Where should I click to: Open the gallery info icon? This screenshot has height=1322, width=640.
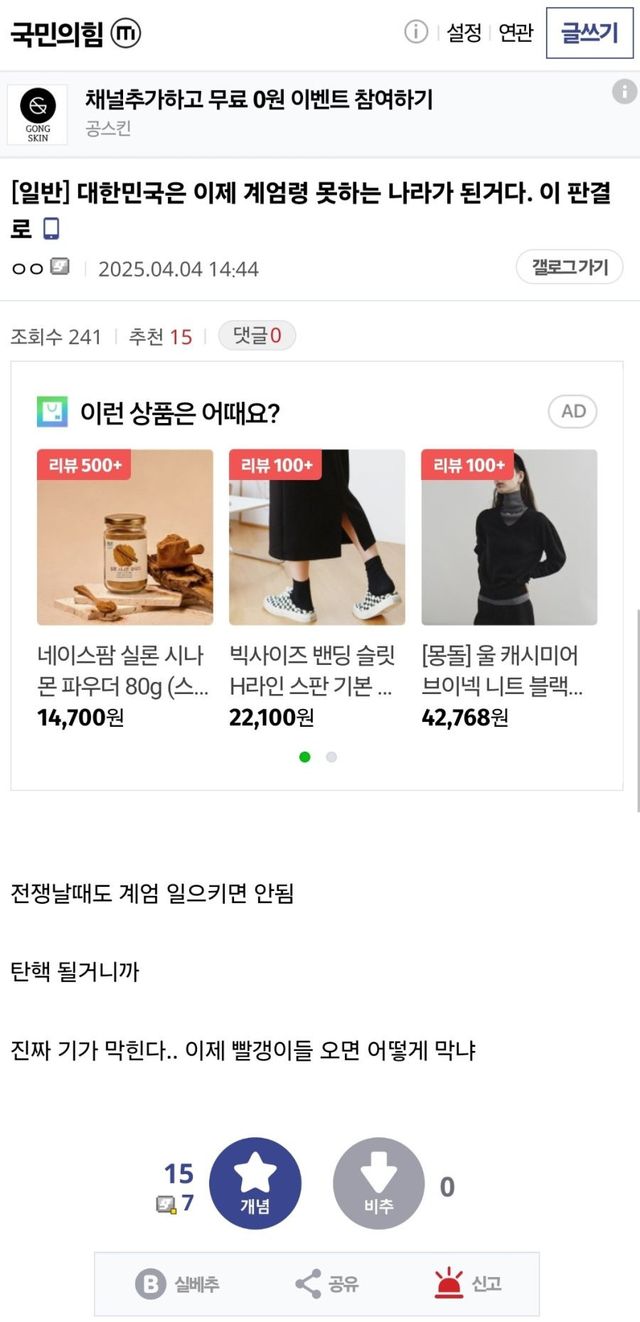(416, 33)
